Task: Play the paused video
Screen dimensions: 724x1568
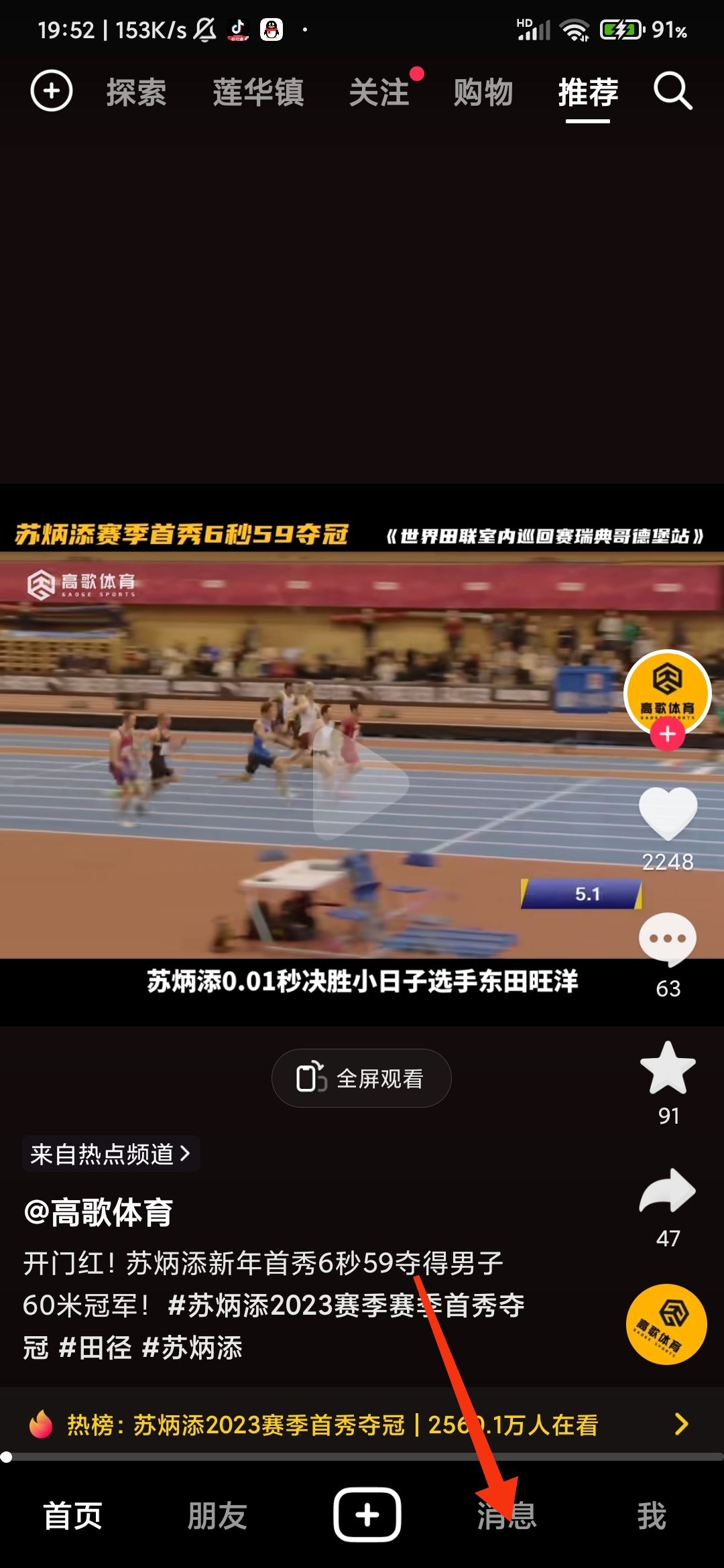Action: [x=361, y=783]
